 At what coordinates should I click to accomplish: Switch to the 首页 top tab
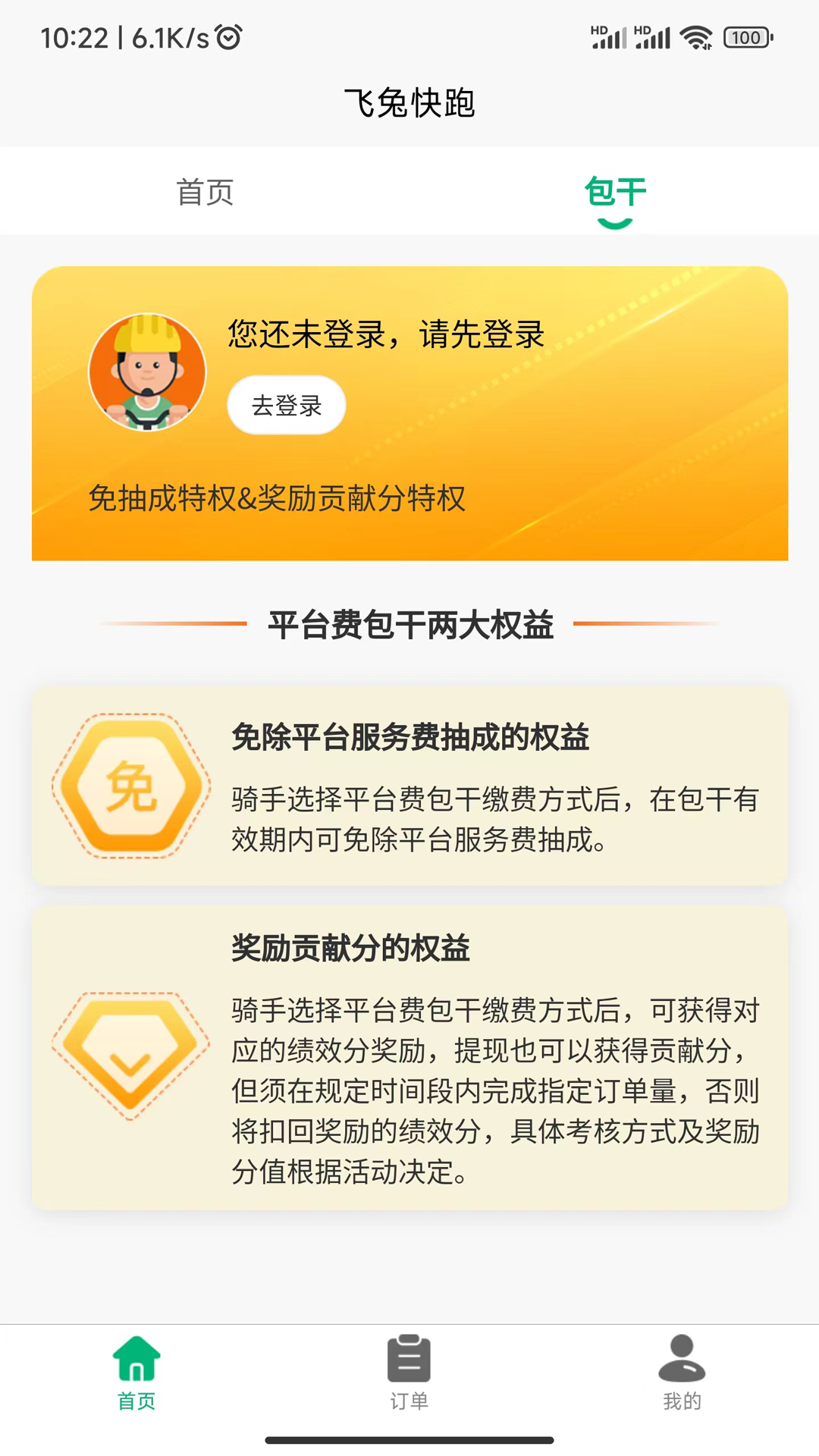[x=205, y=192]
